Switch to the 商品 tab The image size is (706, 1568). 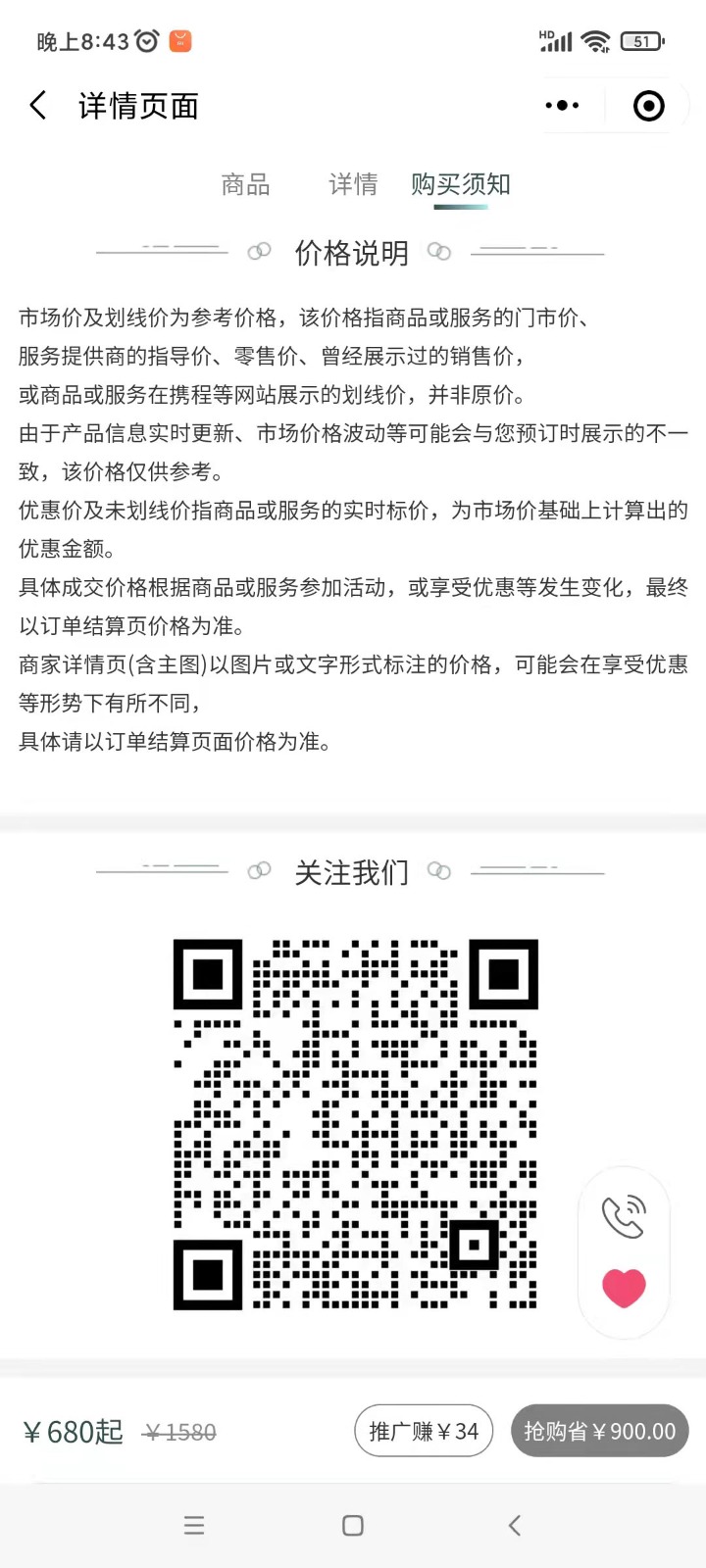point(245,184)
